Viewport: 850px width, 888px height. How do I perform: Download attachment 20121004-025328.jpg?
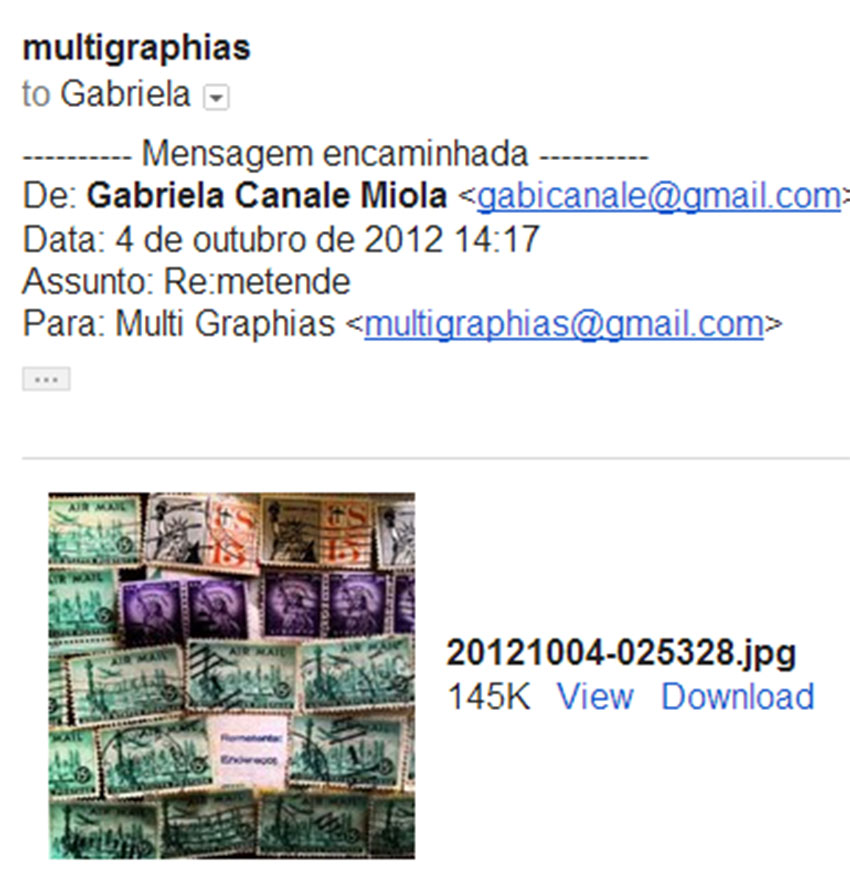(x=737, y=696)
